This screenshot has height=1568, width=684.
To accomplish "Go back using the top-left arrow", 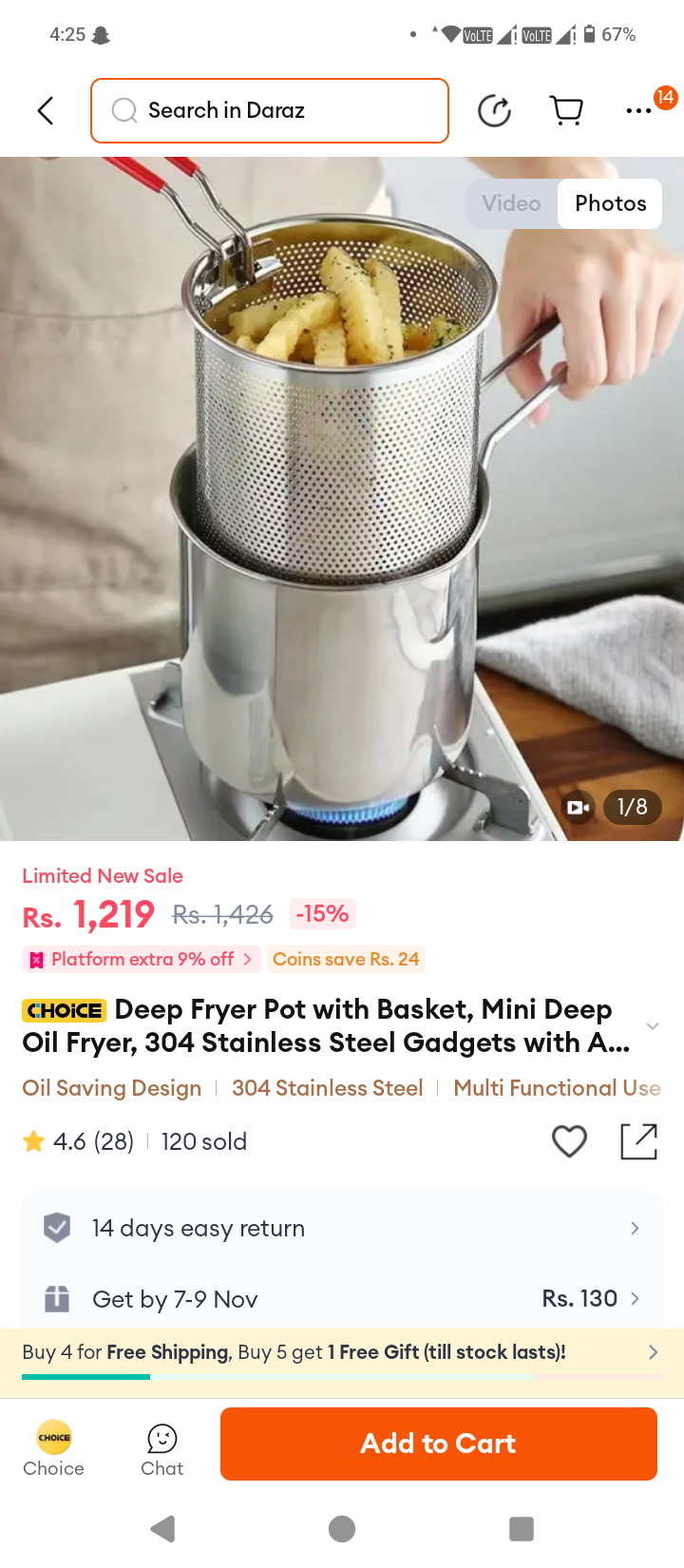I will (x=45, y=110).
